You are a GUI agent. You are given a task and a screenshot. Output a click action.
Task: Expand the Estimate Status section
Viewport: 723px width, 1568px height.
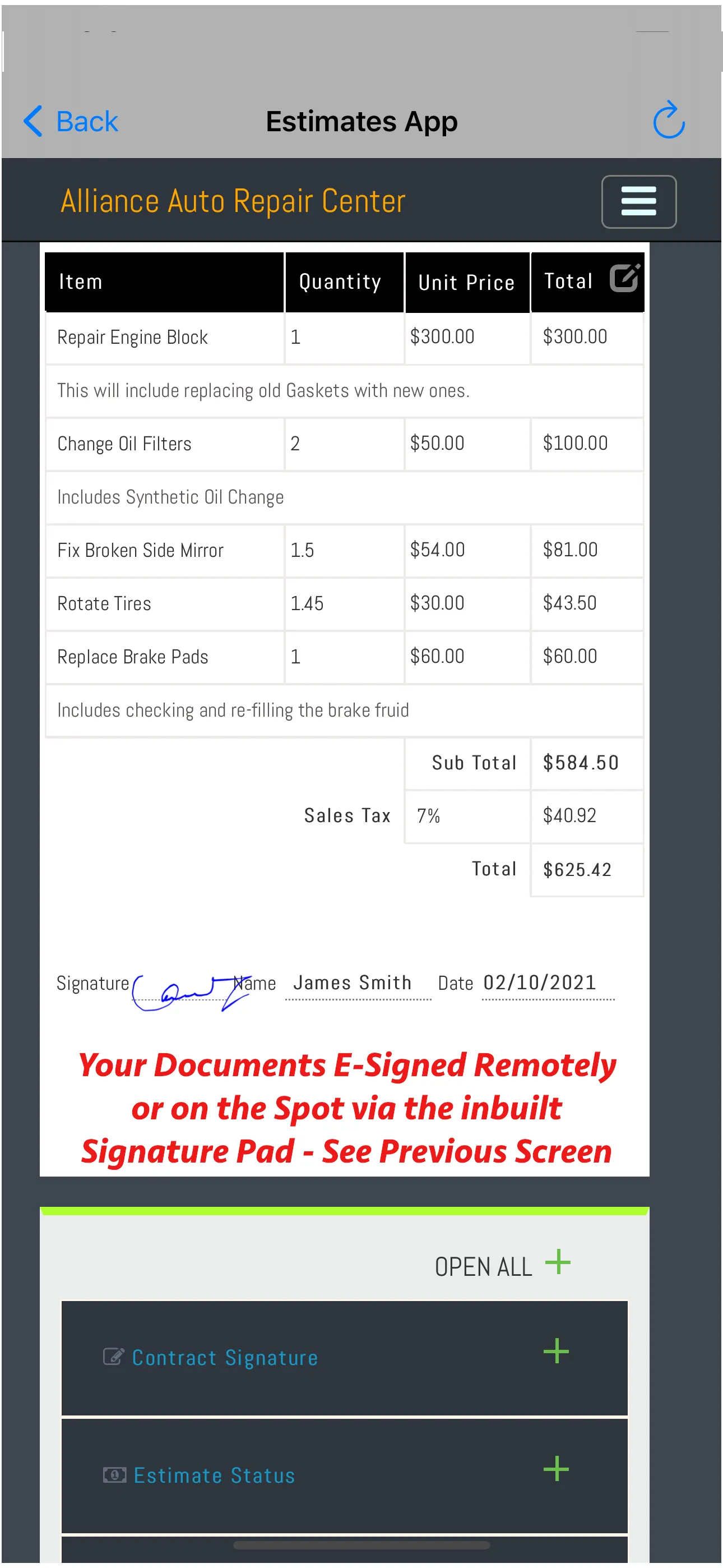pyautogui.click(x=214, y=1475)
